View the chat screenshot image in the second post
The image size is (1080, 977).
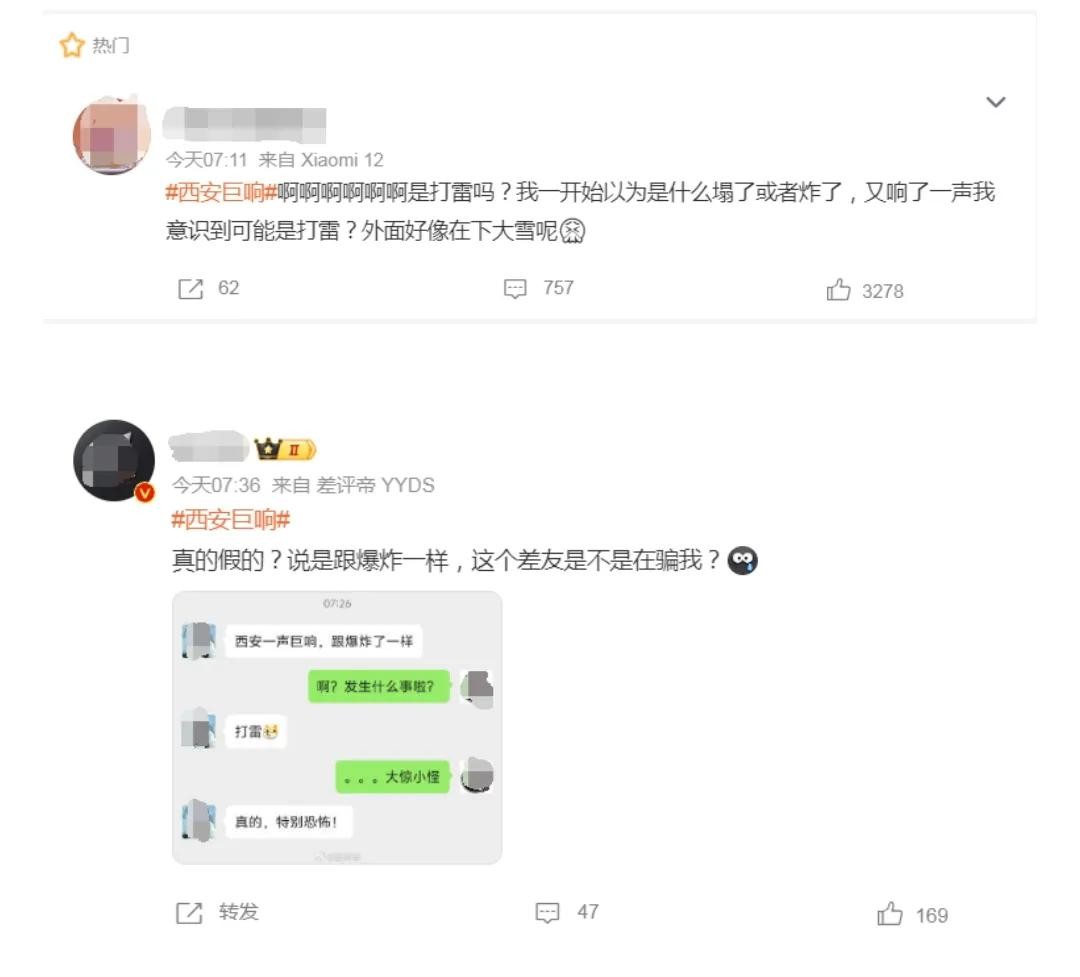(337, 727)
